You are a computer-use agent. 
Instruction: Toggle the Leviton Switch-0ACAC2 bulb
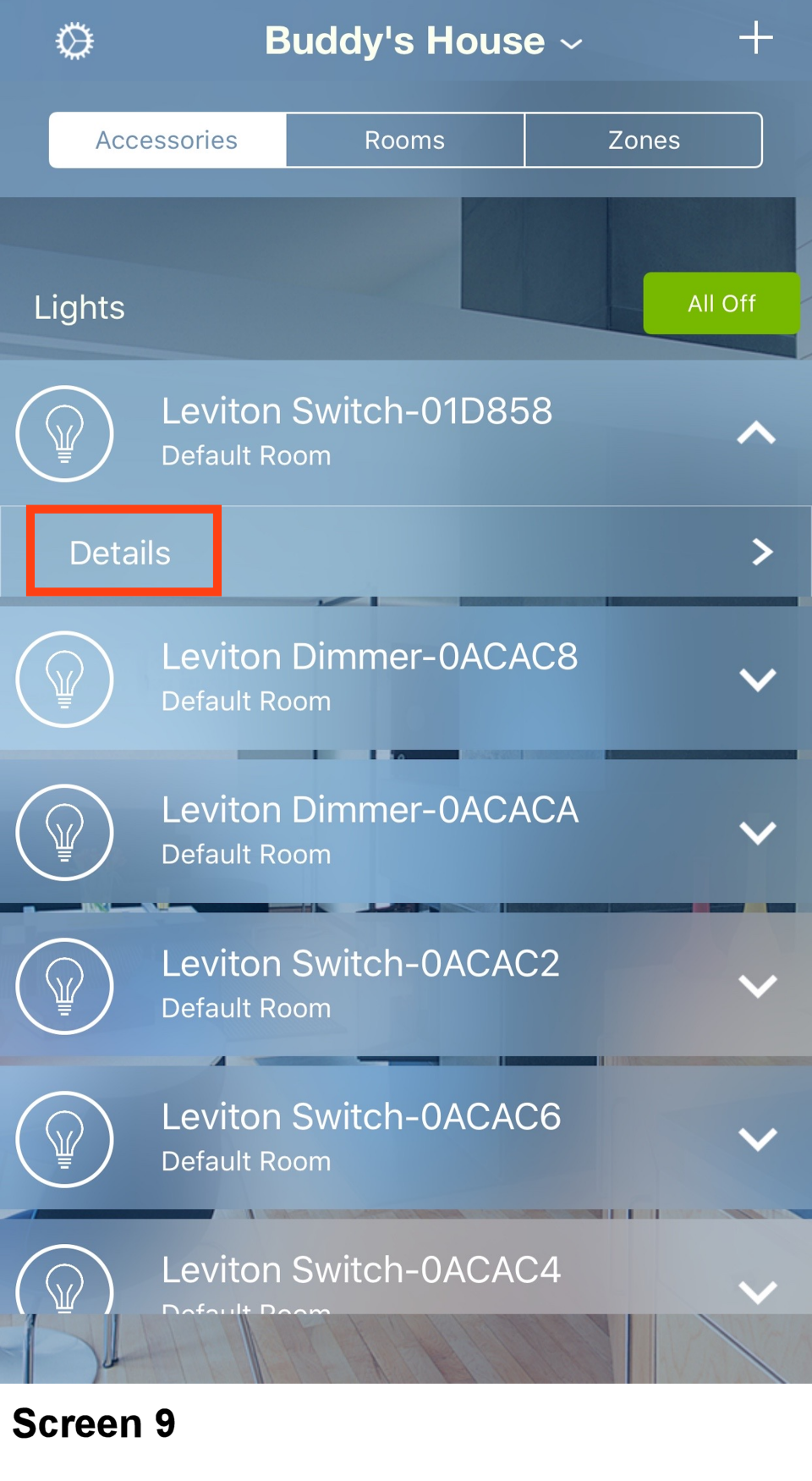point(64,986)
